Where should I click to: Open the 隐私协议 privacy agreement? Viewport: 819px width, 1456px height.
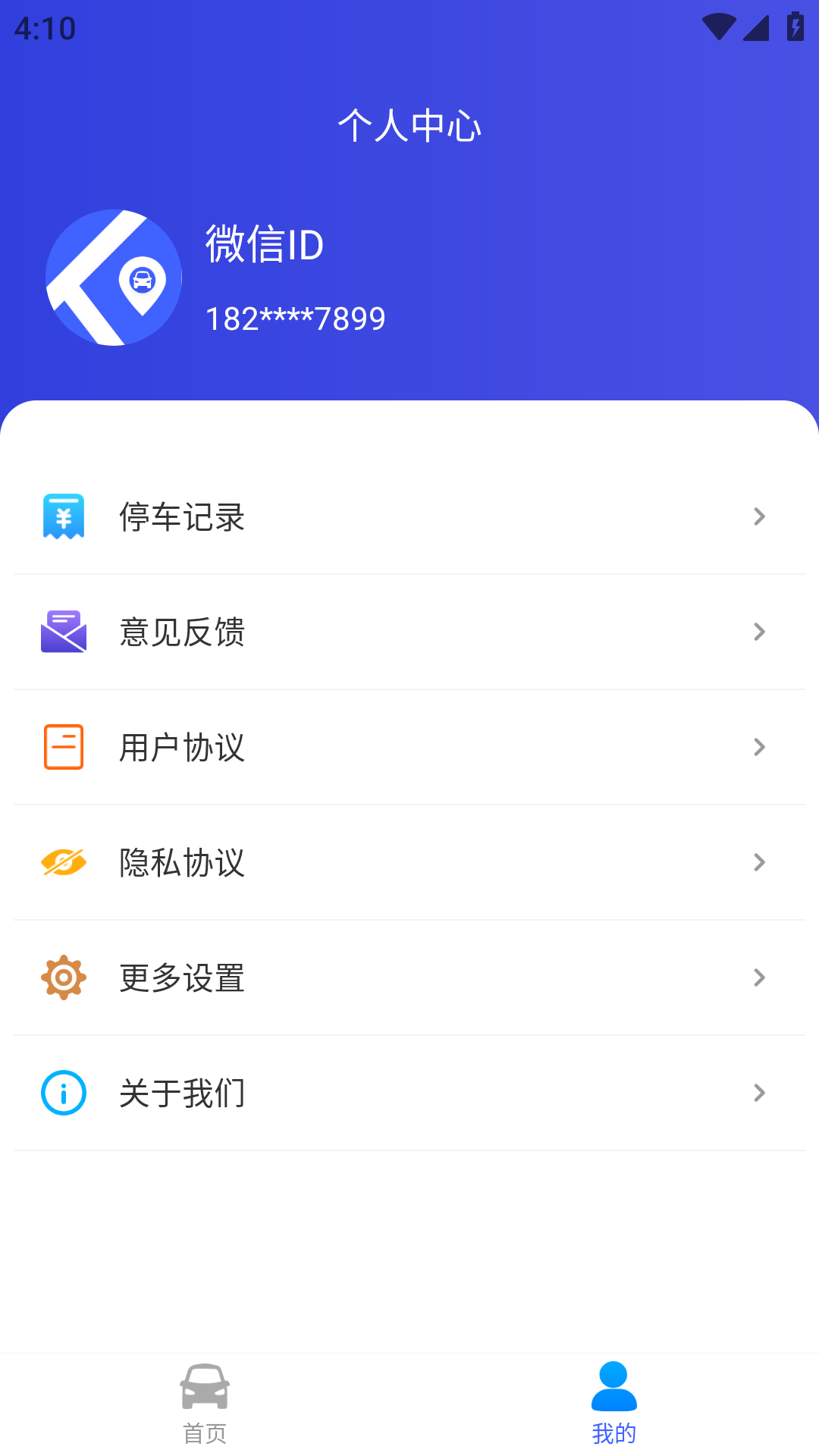coord(180,862)
